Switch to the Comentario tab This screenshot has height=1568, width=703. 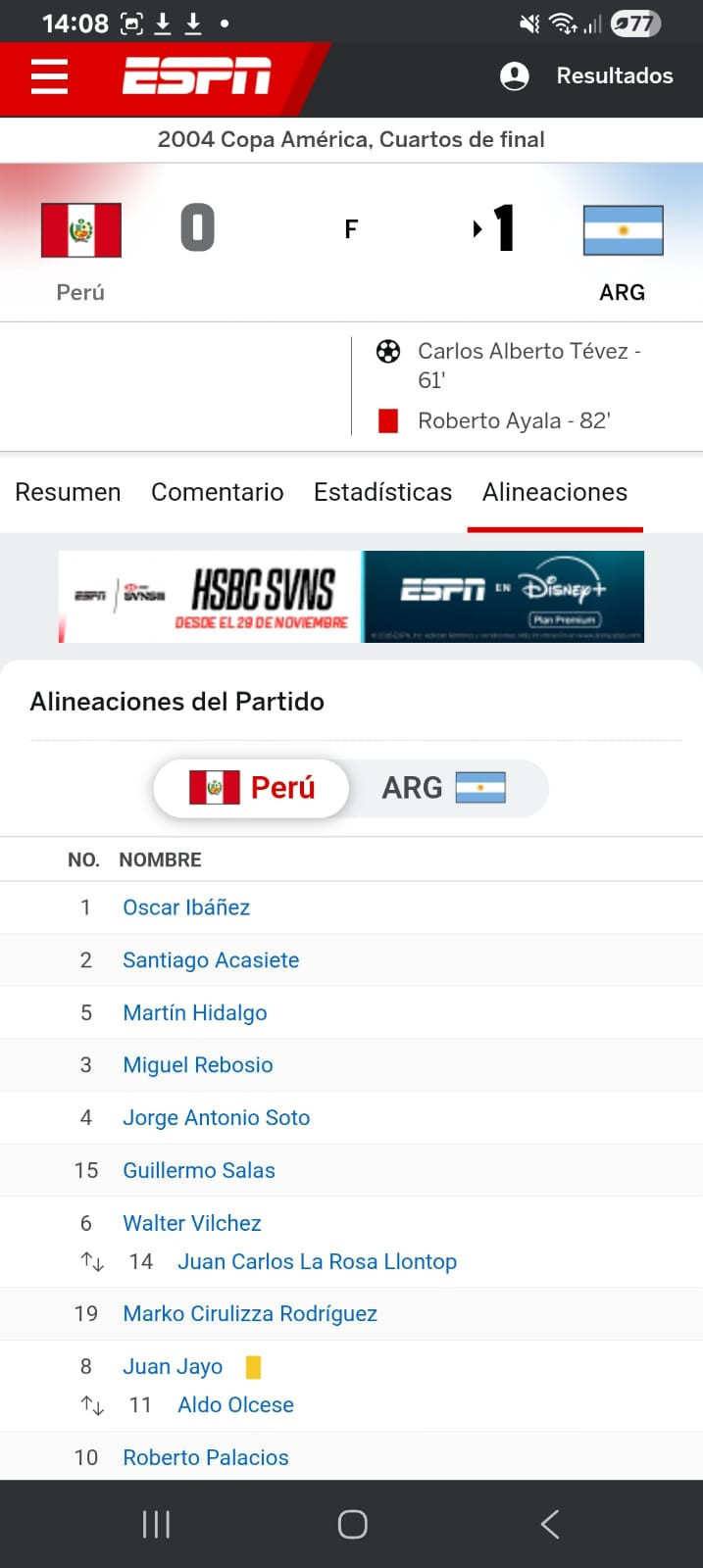tap(217, 492)
